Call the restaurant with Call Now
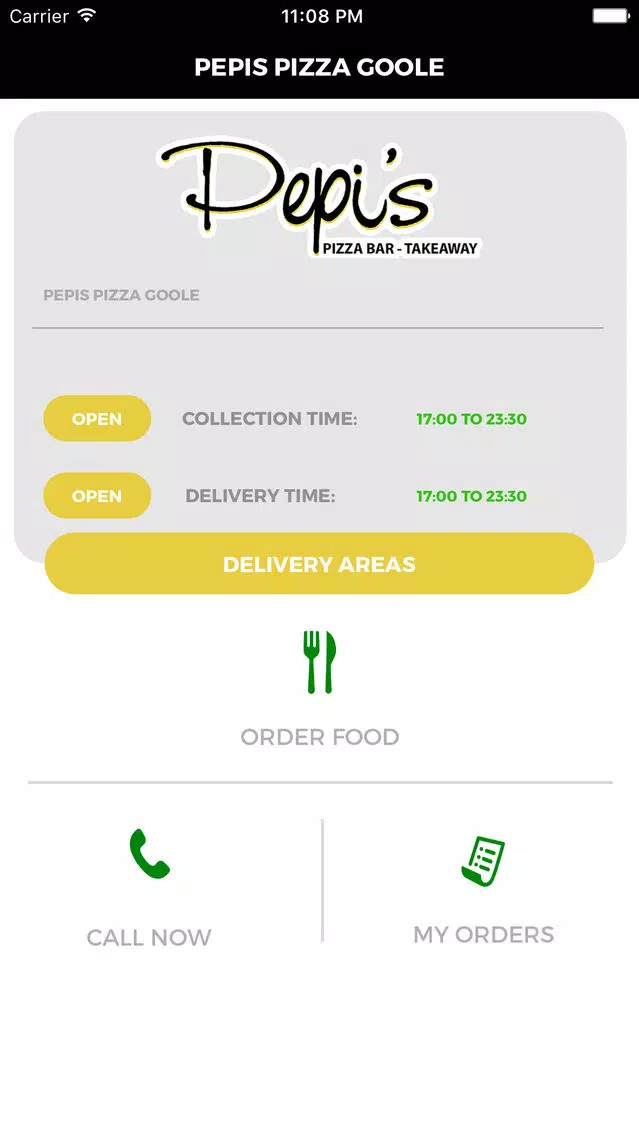 tap(149, 888)
